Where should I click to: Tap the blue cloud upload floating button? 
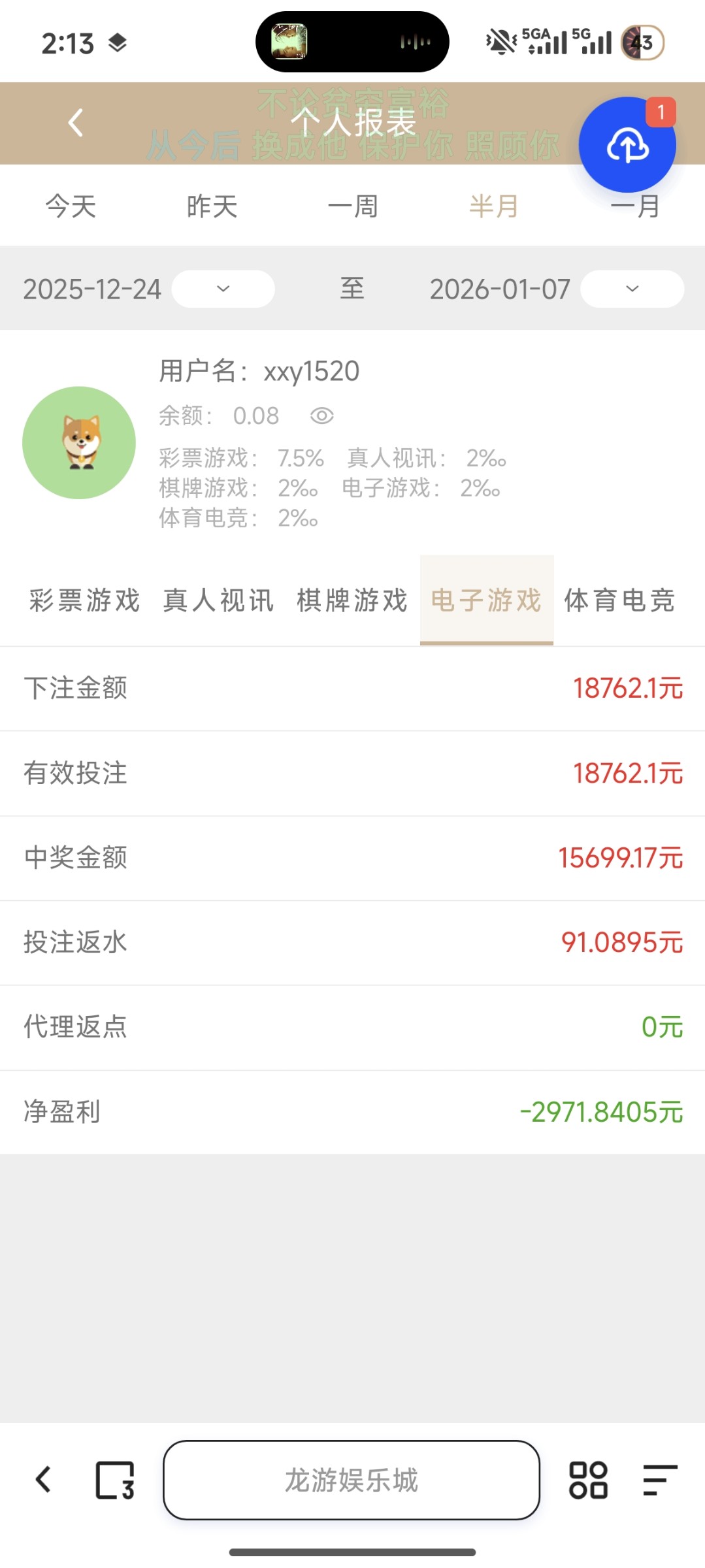tap(627, 145)
